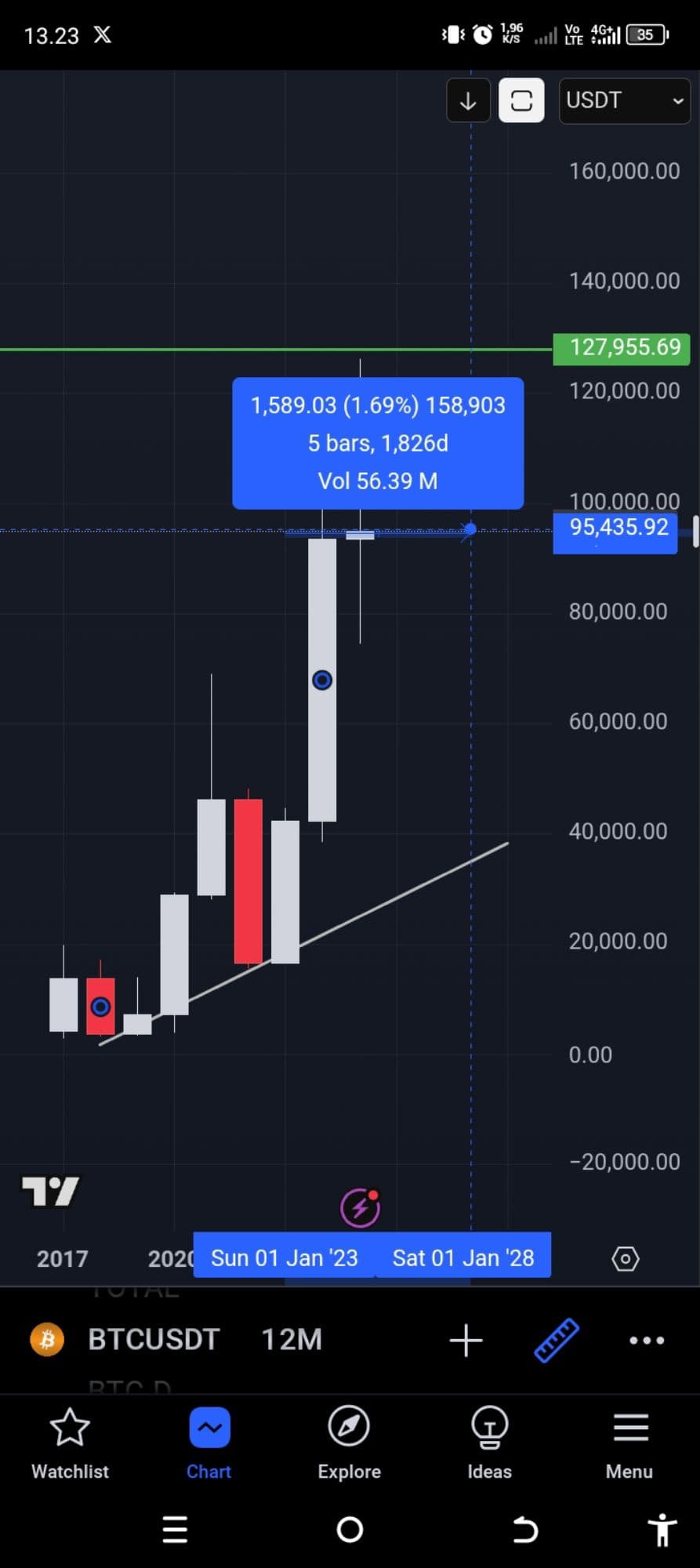The width and height of the screenshot is (700, 1568).
Task: Open the lightning bolt events icon
Action: click(x=361, y=1207)
